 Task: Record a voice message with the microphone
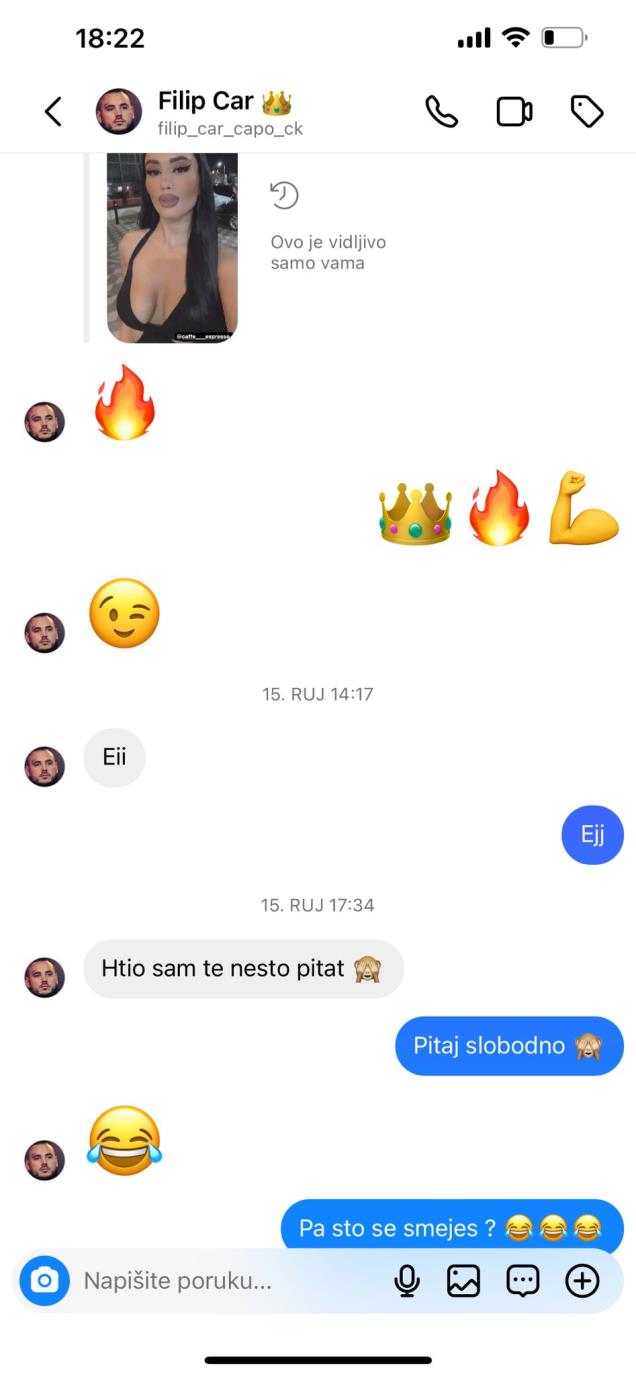[407, 1281]
